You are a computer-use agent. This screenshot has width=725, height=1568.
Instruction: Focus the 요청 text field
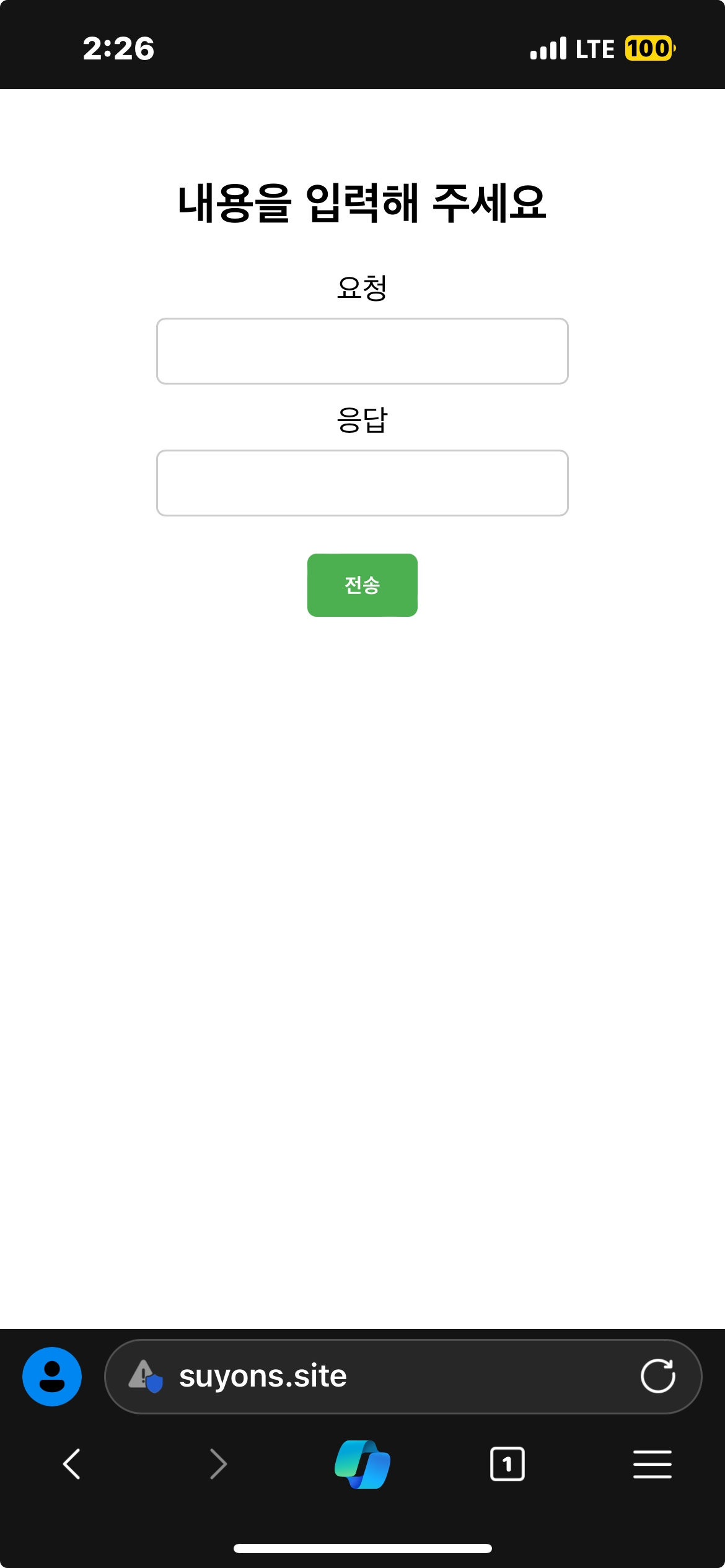click(362, 351)
